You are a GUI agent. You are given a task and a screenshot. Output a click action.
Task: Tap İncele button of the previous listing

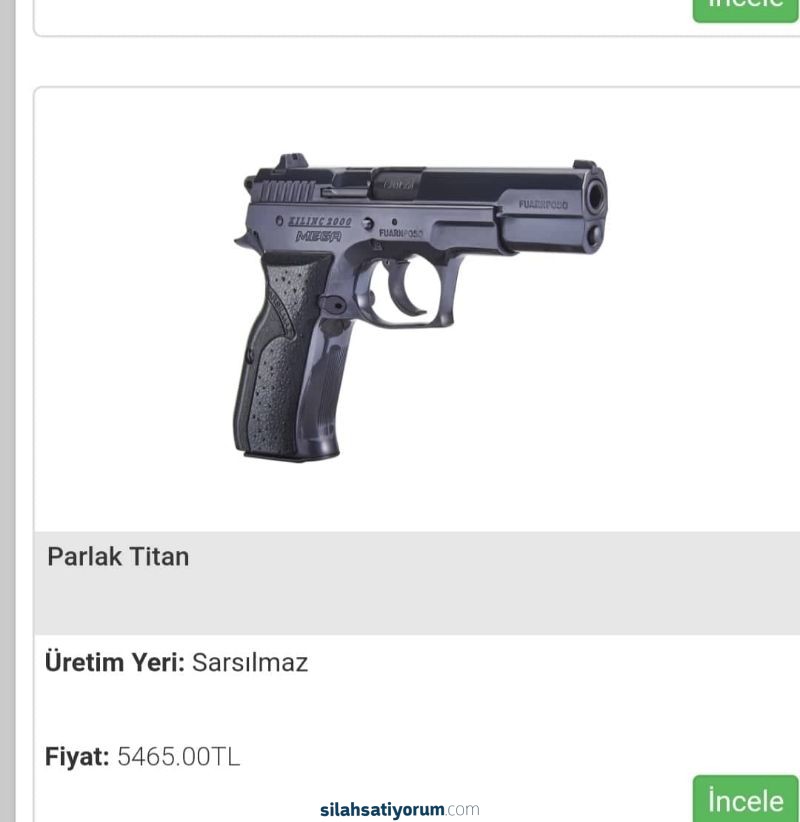click(745, 7)
